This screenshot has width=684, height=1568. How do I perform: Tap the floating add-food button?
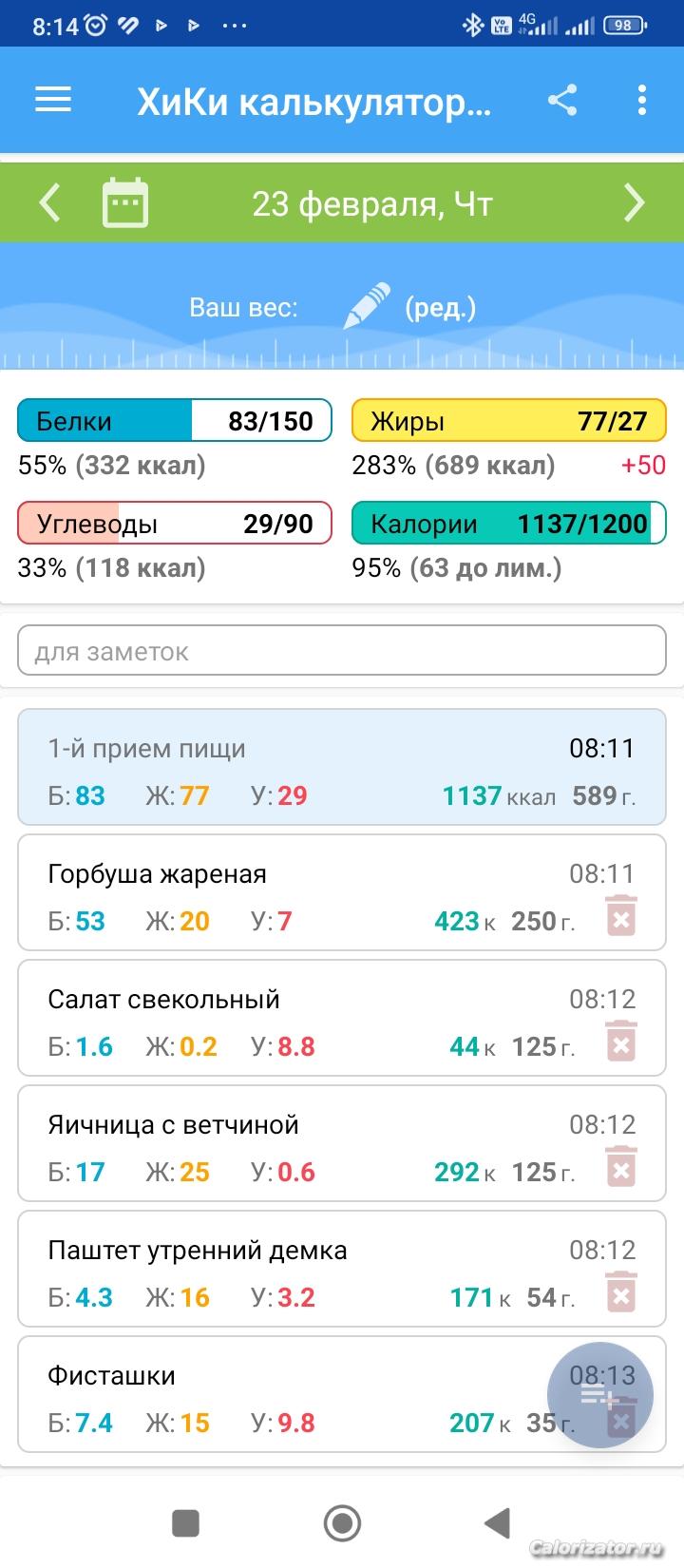coord(600,1395)
